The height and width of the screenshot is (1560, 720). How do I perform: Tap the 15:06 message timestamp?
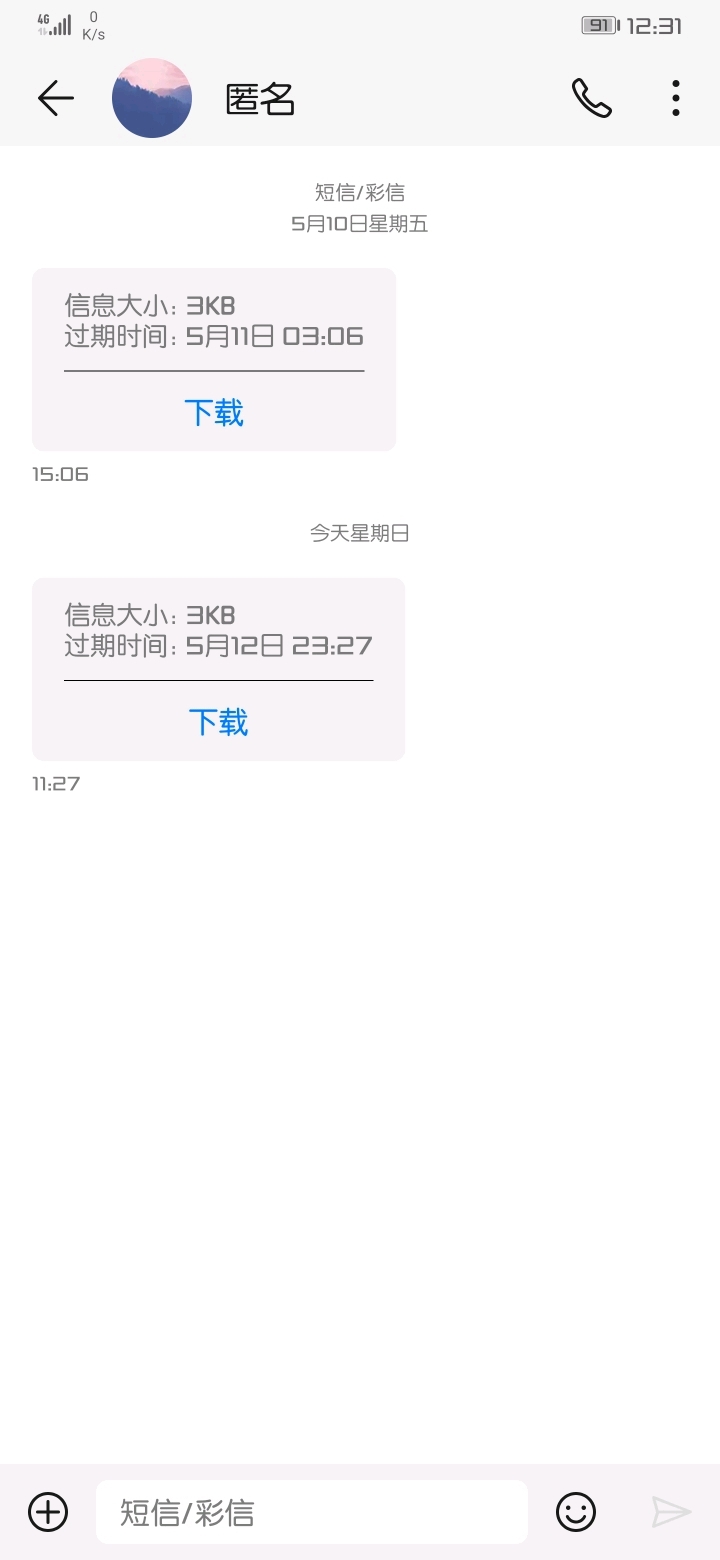point(60,473)
